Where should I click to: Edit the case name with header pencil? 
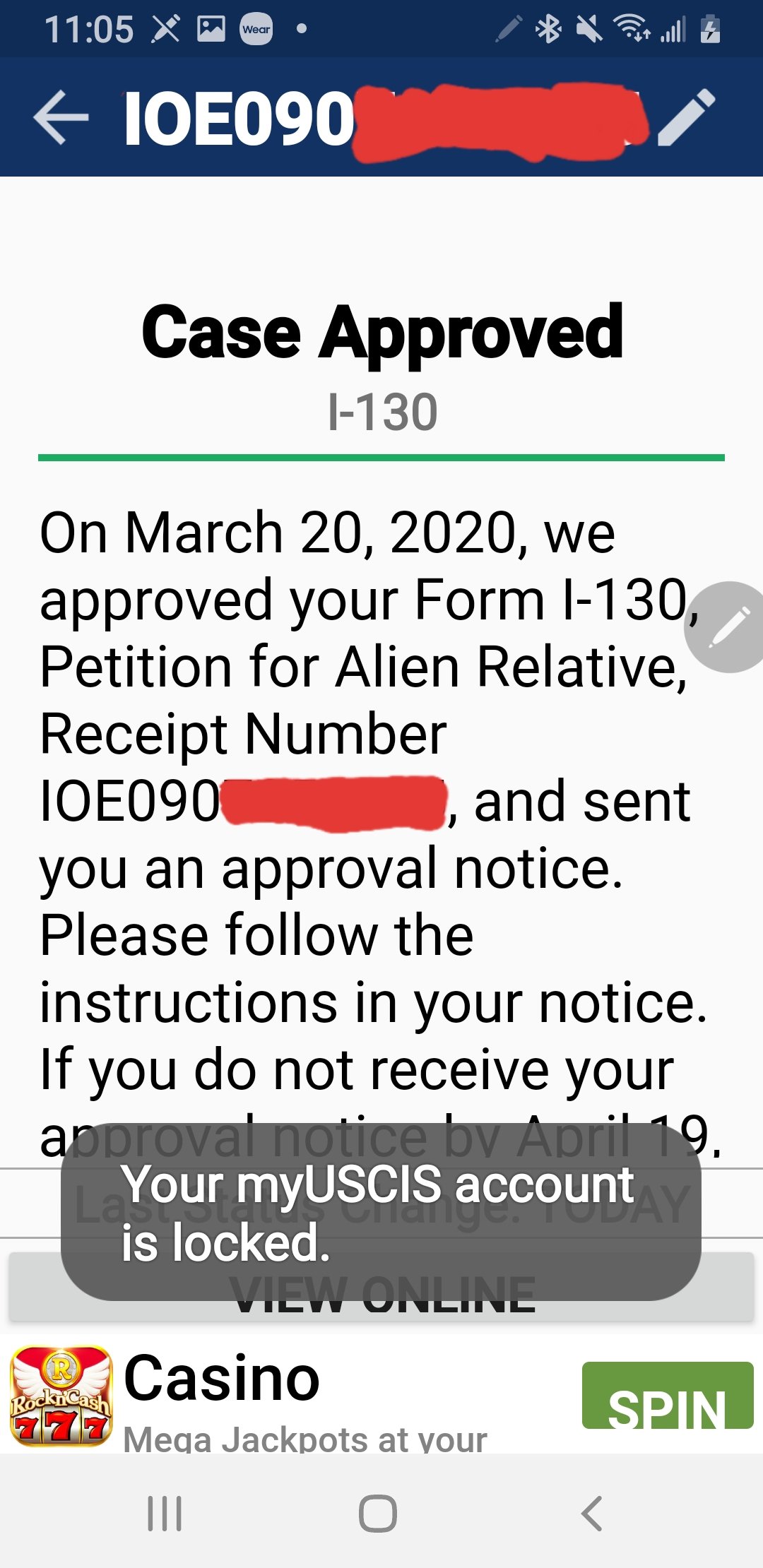(x=687, y=117)
